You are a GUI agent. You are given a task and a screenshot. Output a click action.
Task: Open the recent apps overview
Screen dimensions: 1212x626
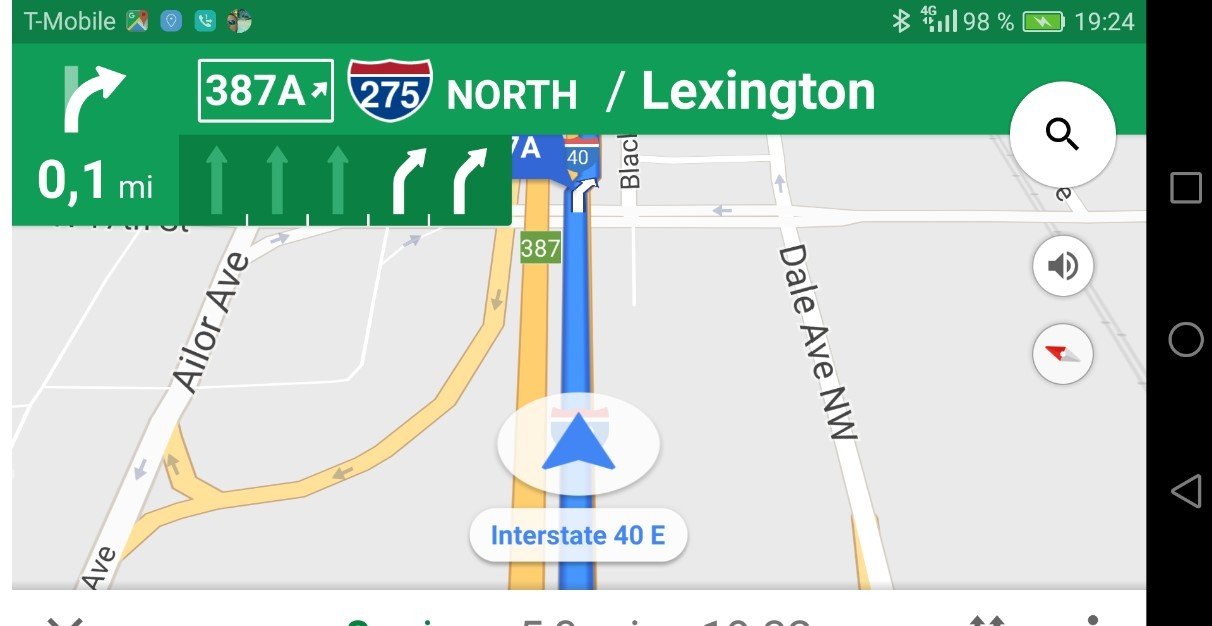coord(1185,188)
